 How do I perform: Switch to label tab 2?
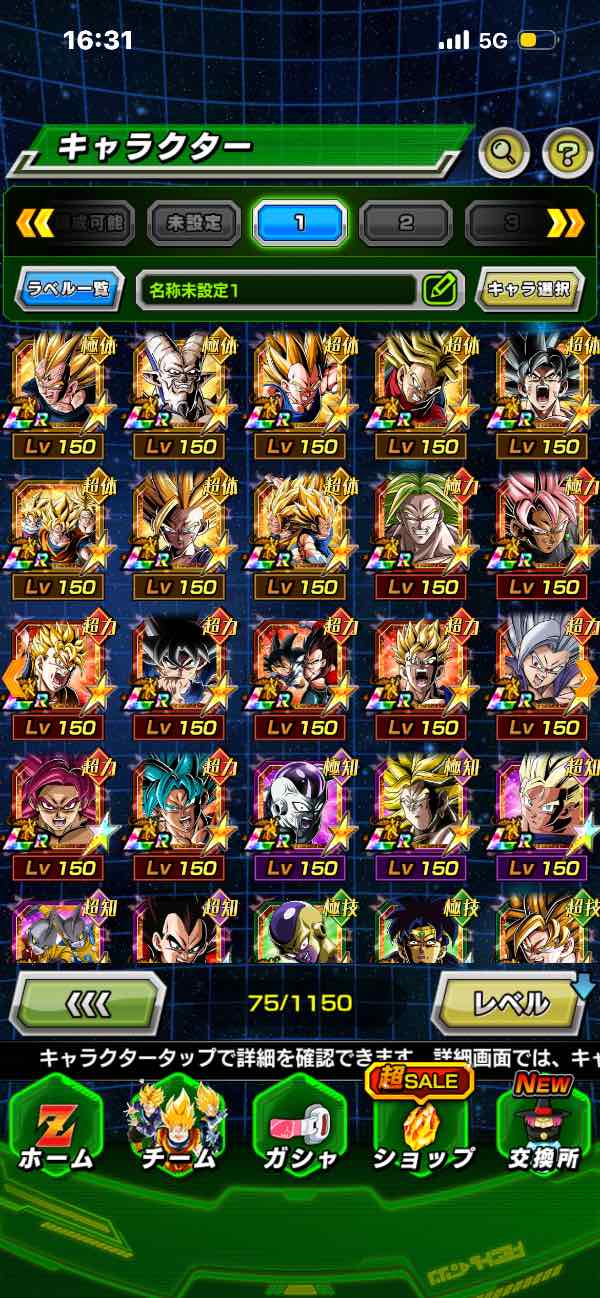click(406, 223)
